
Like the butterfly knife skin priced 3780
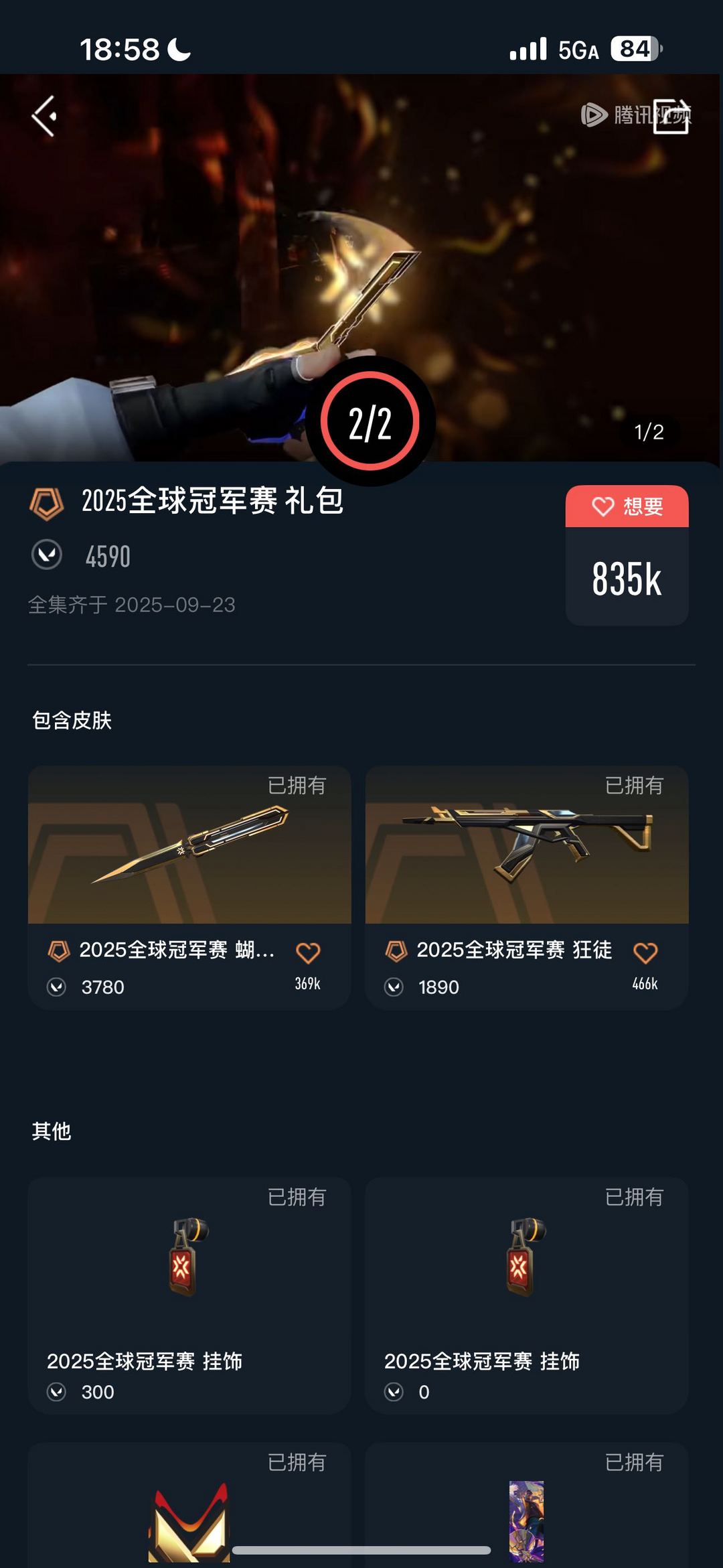click(x=308, y=953)
